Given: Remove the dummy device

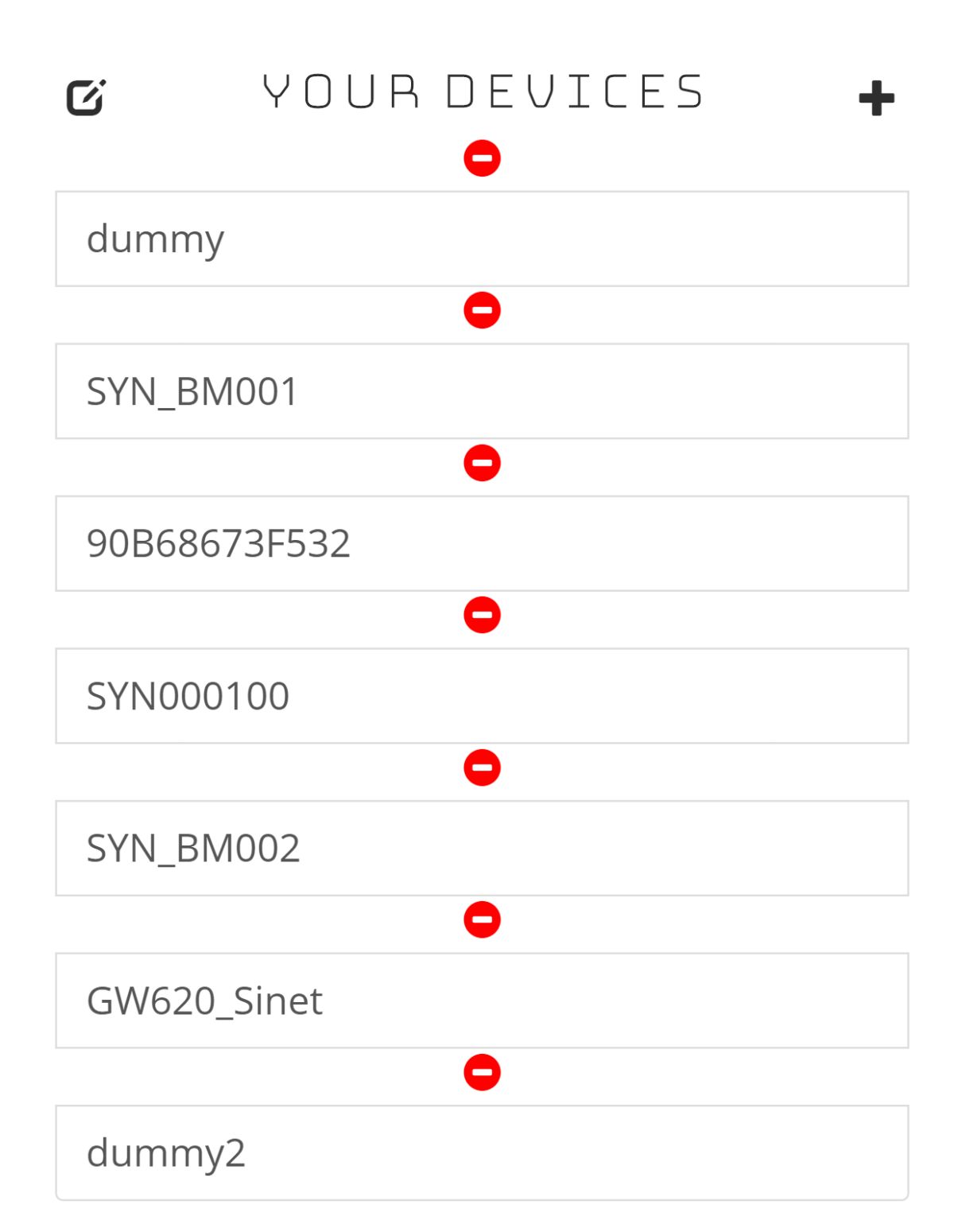Looking at the screenshot, I should 482,158.
